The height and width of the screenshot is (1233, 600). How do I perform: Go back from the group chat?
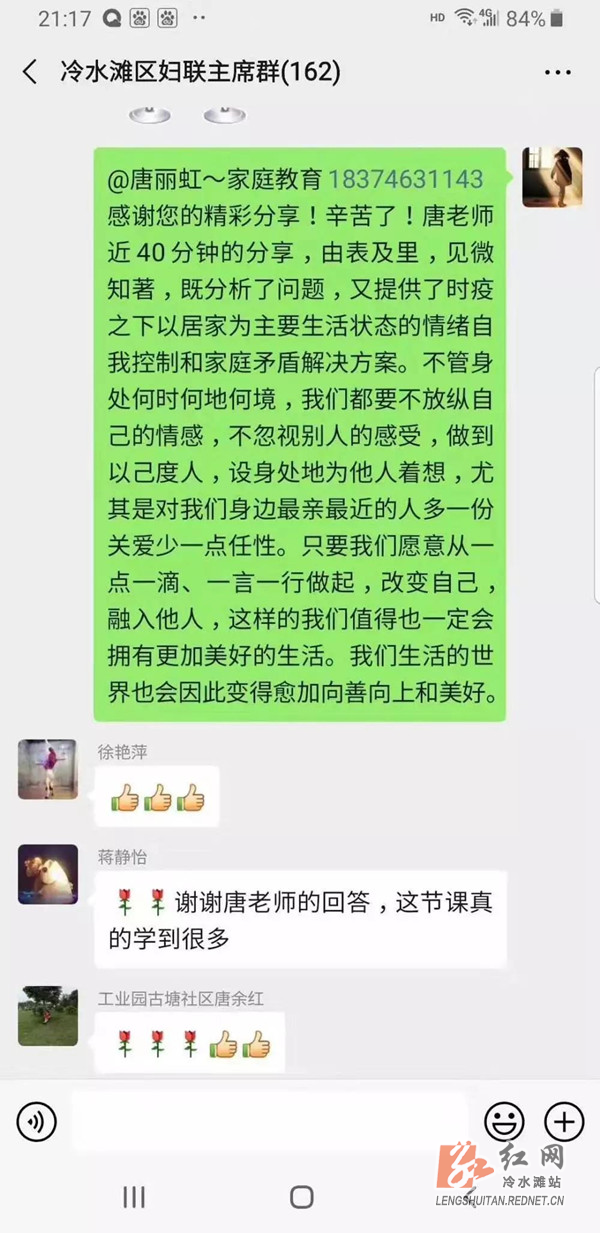30,72
